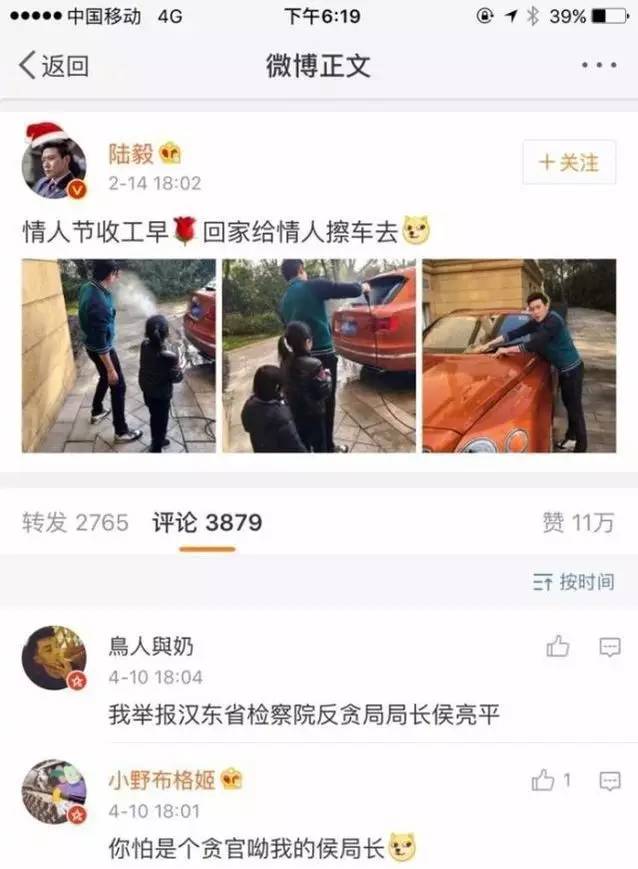638x869 pixels.
Task: View the middle photo of the post
Action: tap(319, 356)
